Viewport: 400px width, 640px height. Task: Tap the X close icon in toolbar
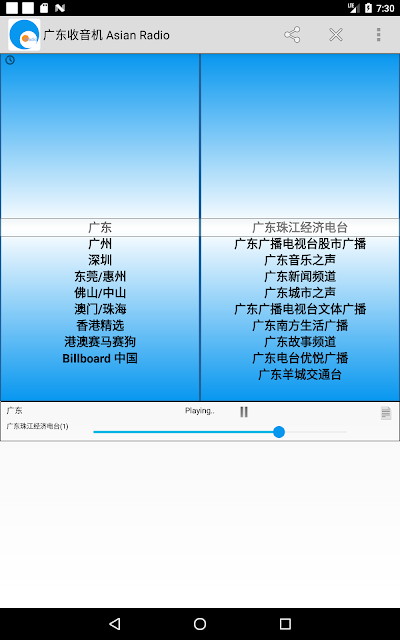[336, 35]
